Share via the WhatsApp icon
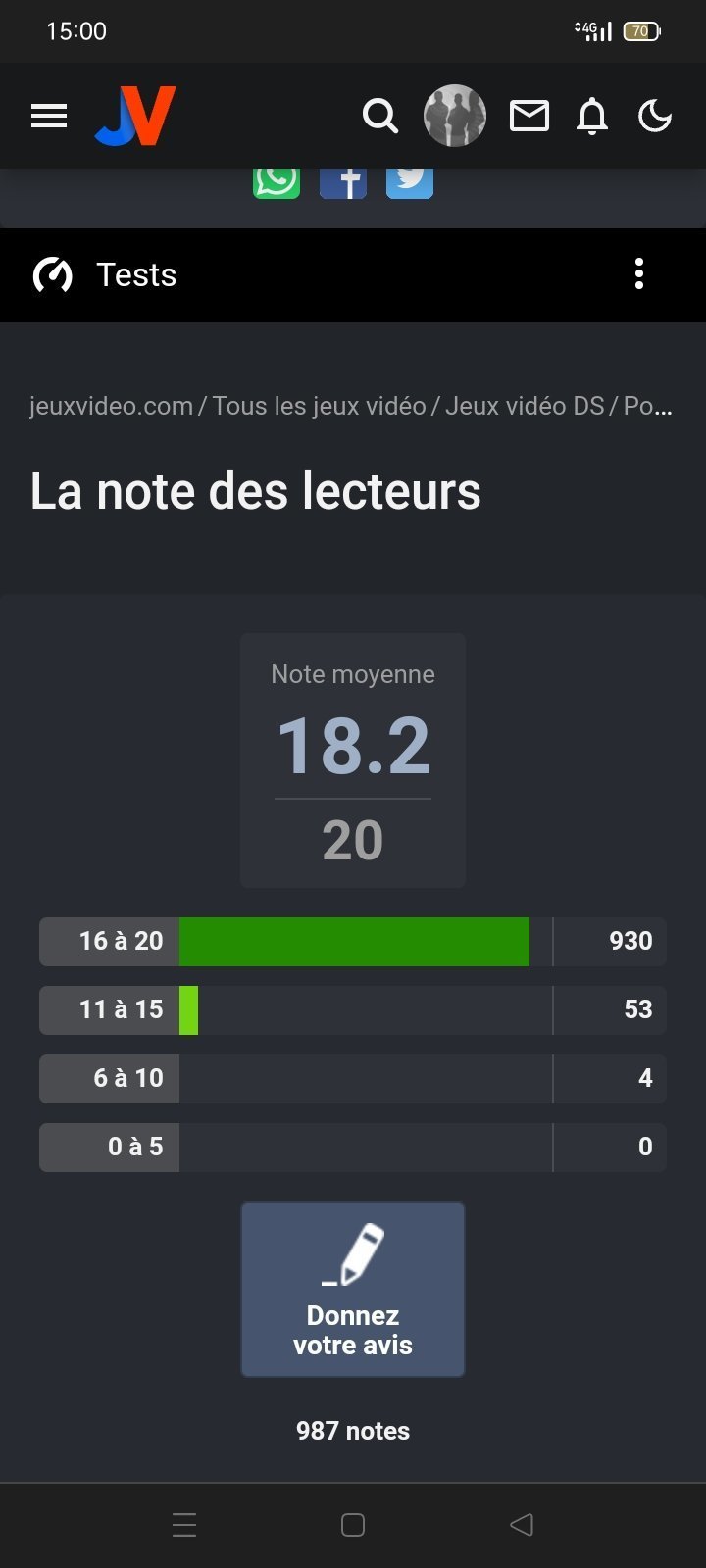This screenshot has width=706, height=1568. click(277, 183)
